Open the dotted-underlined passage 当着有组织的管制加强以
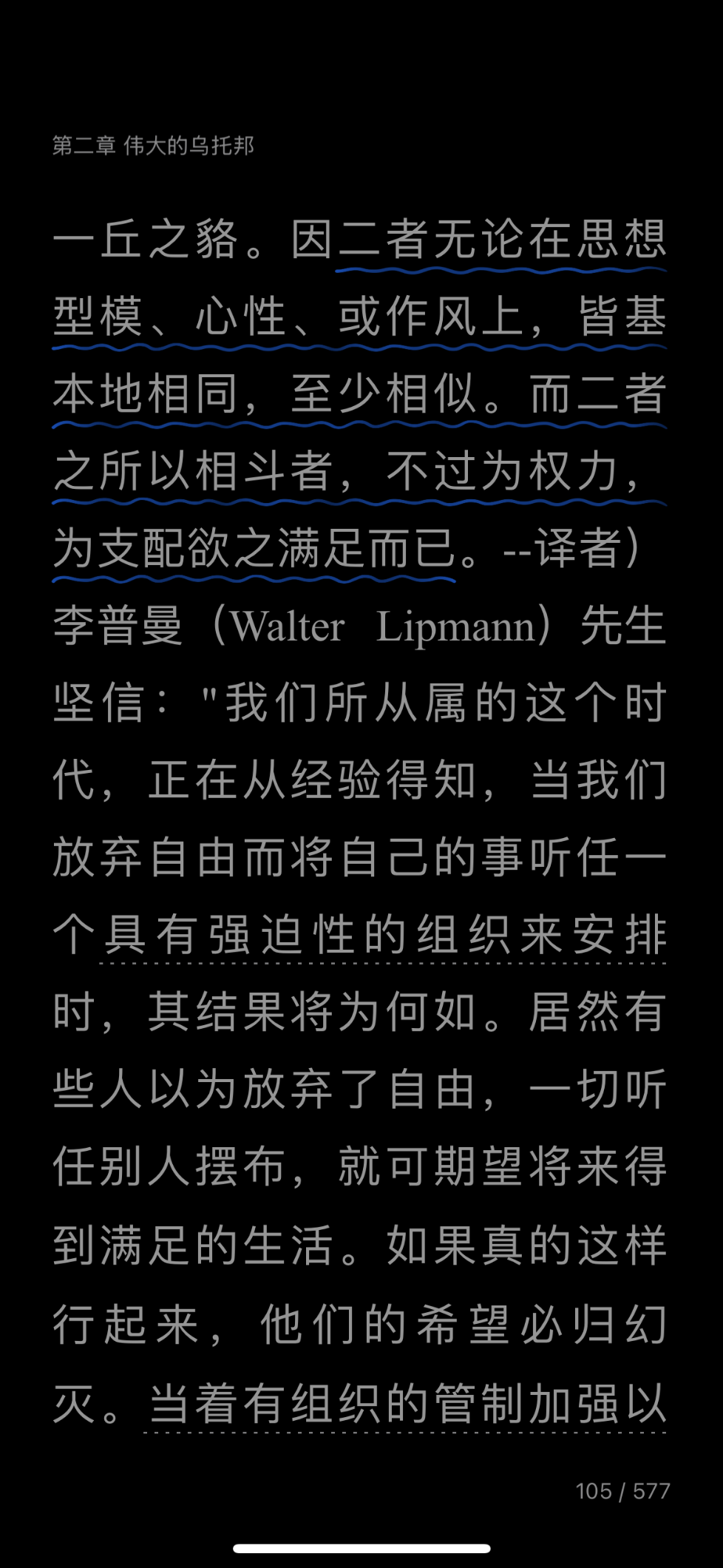Viewport: 723px width, 1568px height. pos(406,1405)
